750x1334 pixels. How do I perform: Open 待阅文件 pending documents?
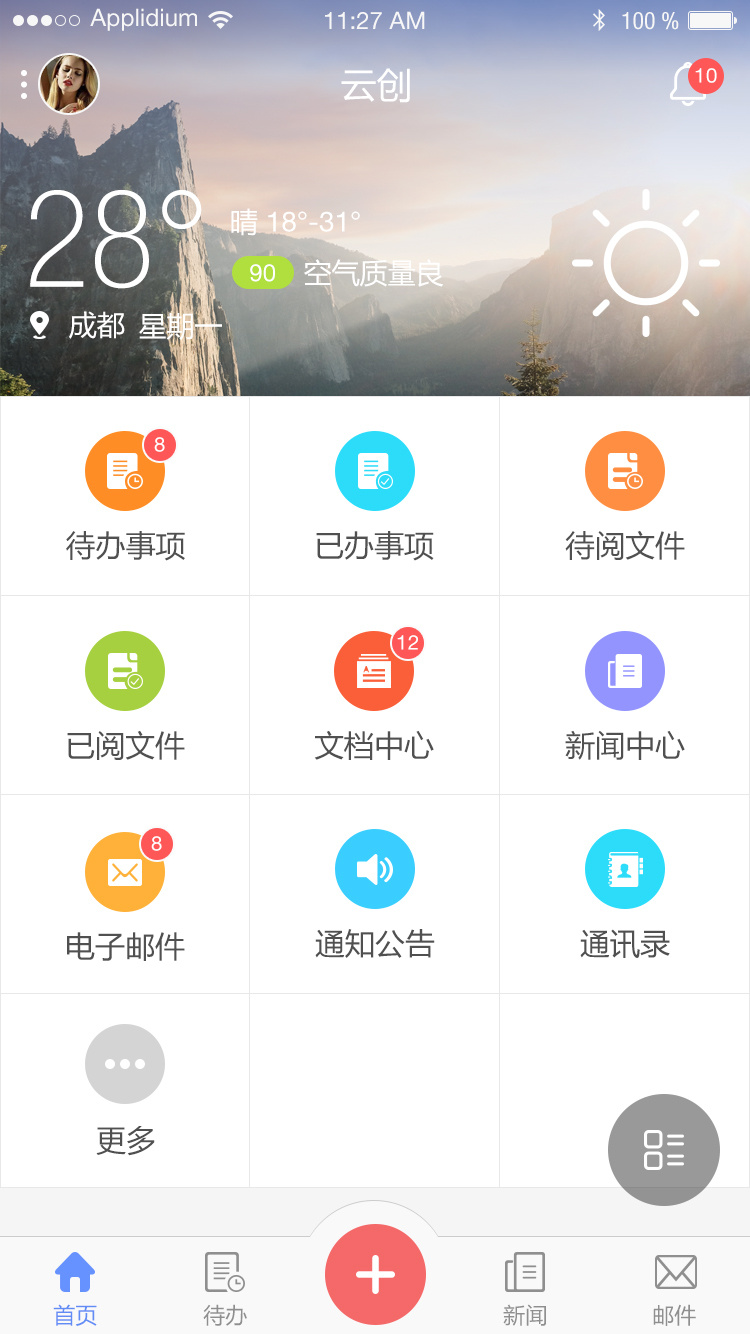tap(624, 470)
